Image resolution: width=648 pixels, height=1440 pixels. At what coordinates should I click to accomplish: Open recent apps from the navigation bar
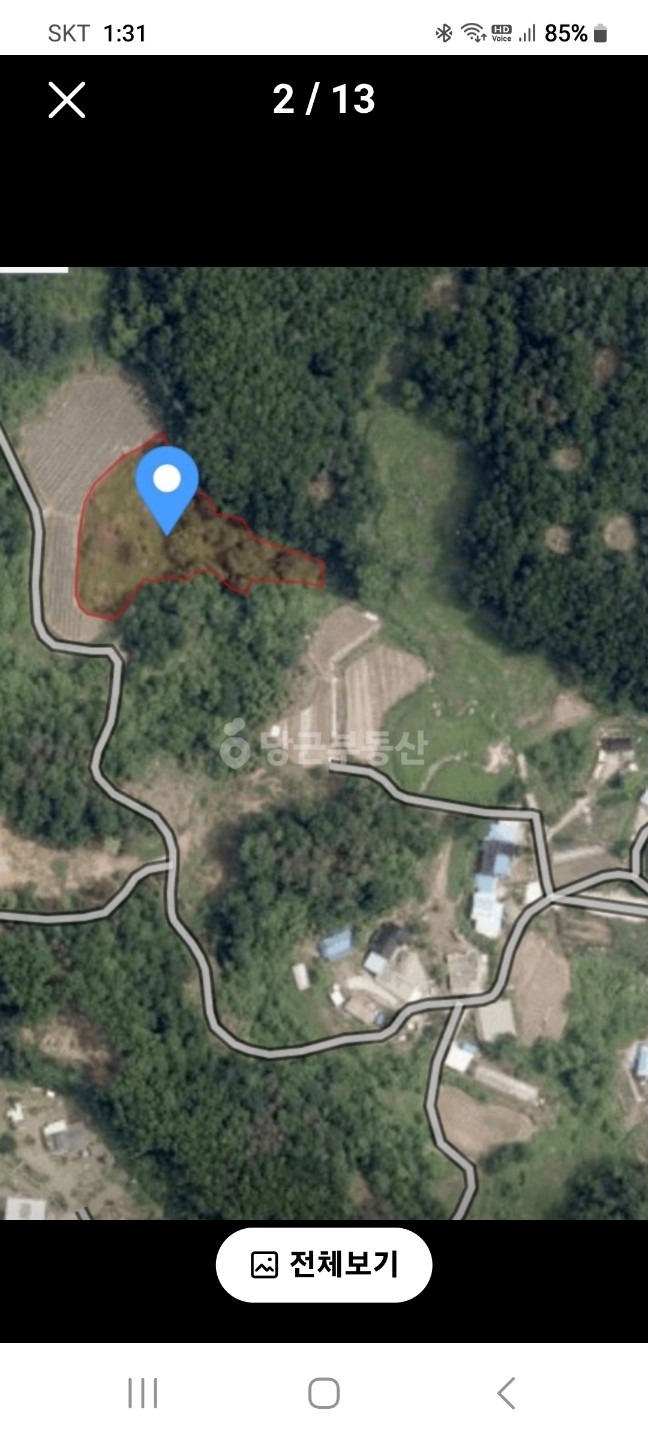tap(142, 1393)
